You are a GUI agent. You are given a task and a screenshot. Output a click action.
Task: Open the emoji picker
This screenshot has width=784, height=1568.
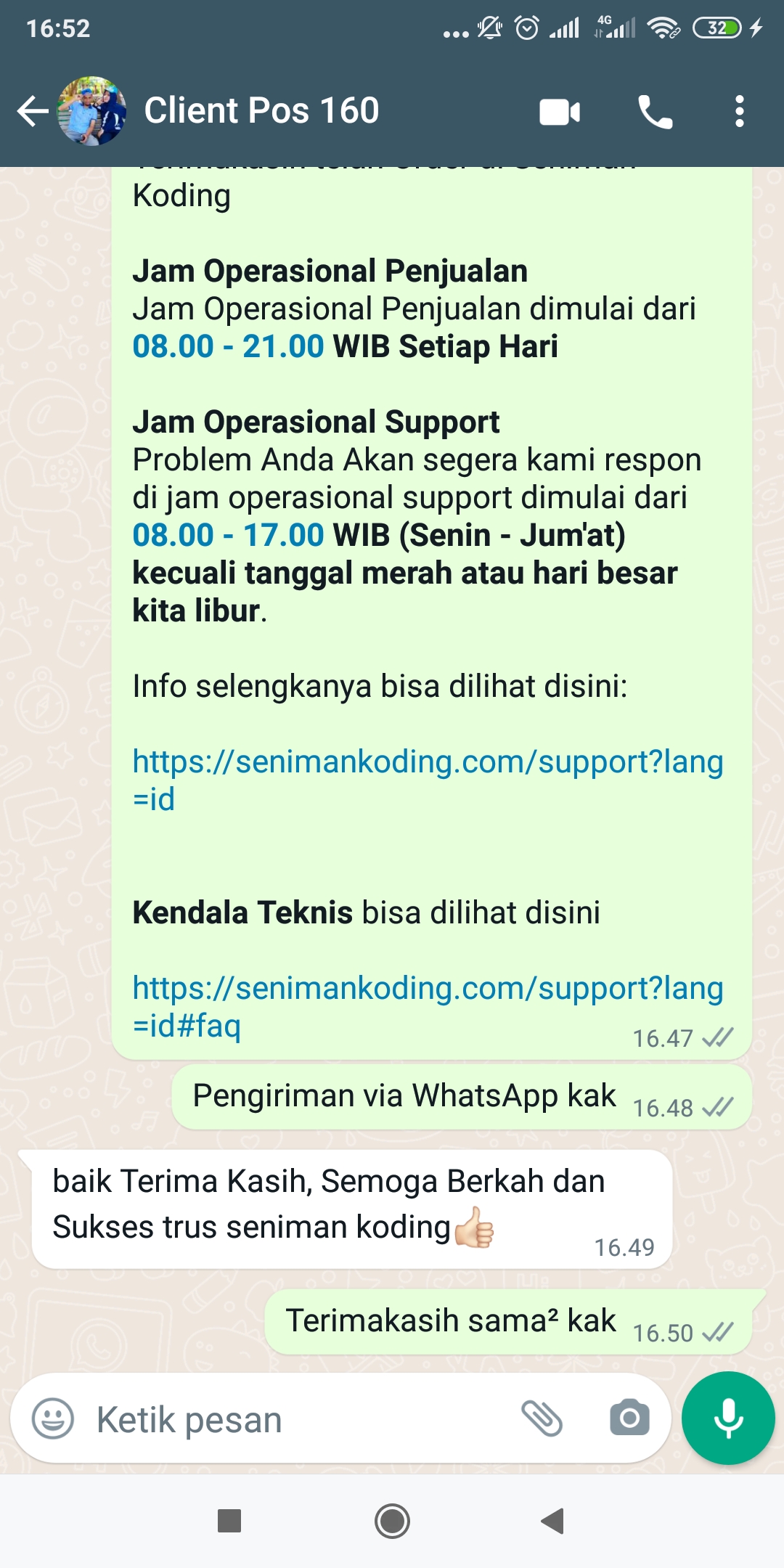[53, 1418]
